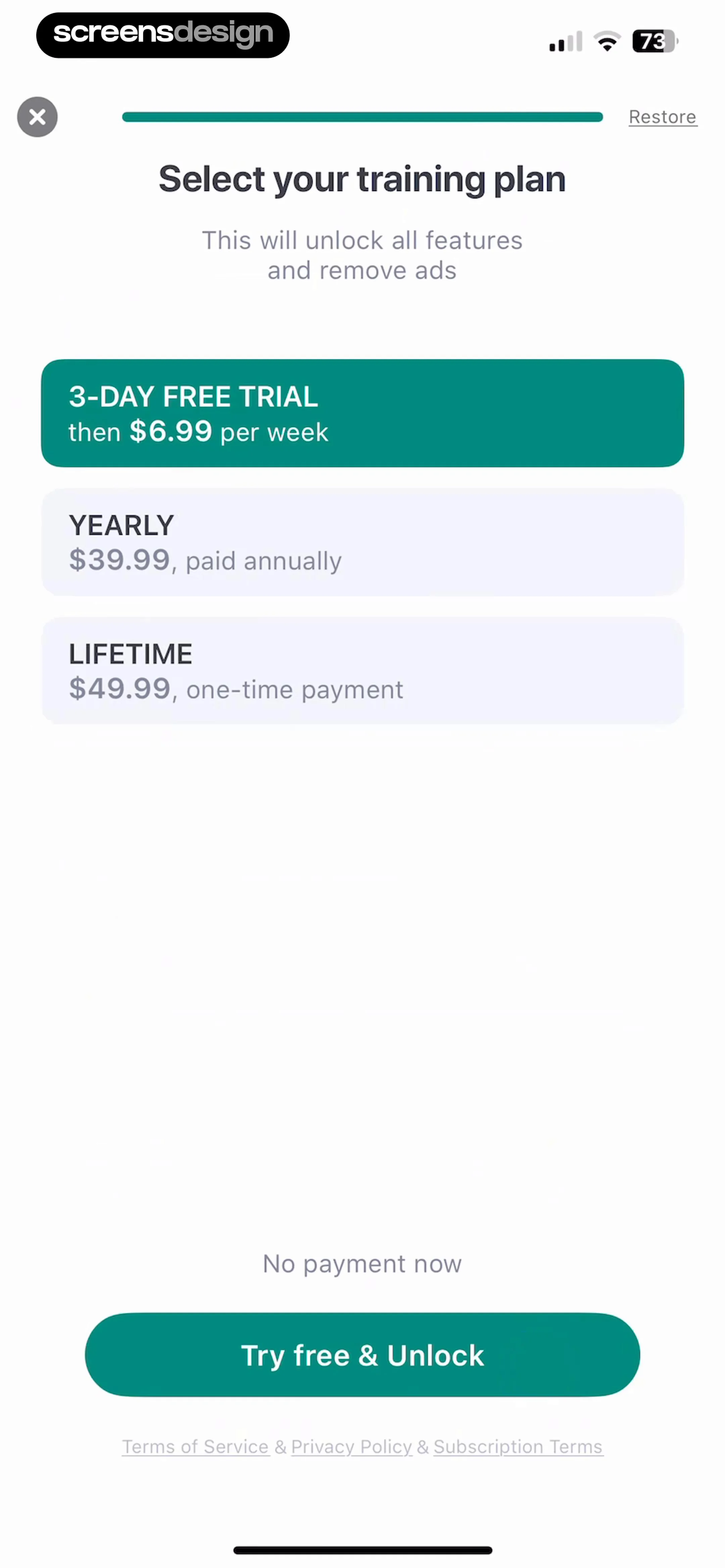
Task: Select the 3-day free trial plan
Action: pyautogui.click(x=362, y=413)
